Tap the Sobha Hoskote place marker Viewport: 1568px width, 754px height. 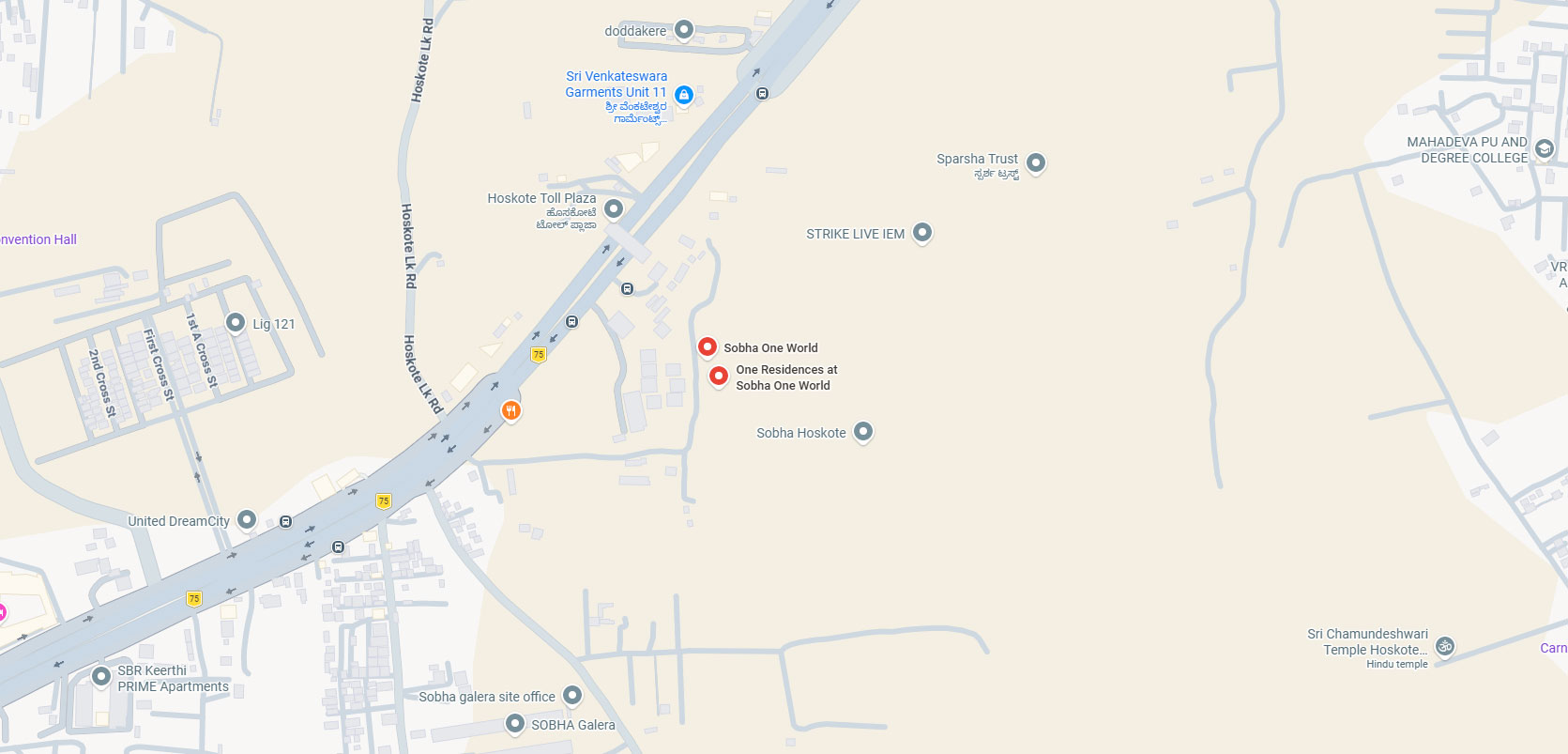[863, 432]
